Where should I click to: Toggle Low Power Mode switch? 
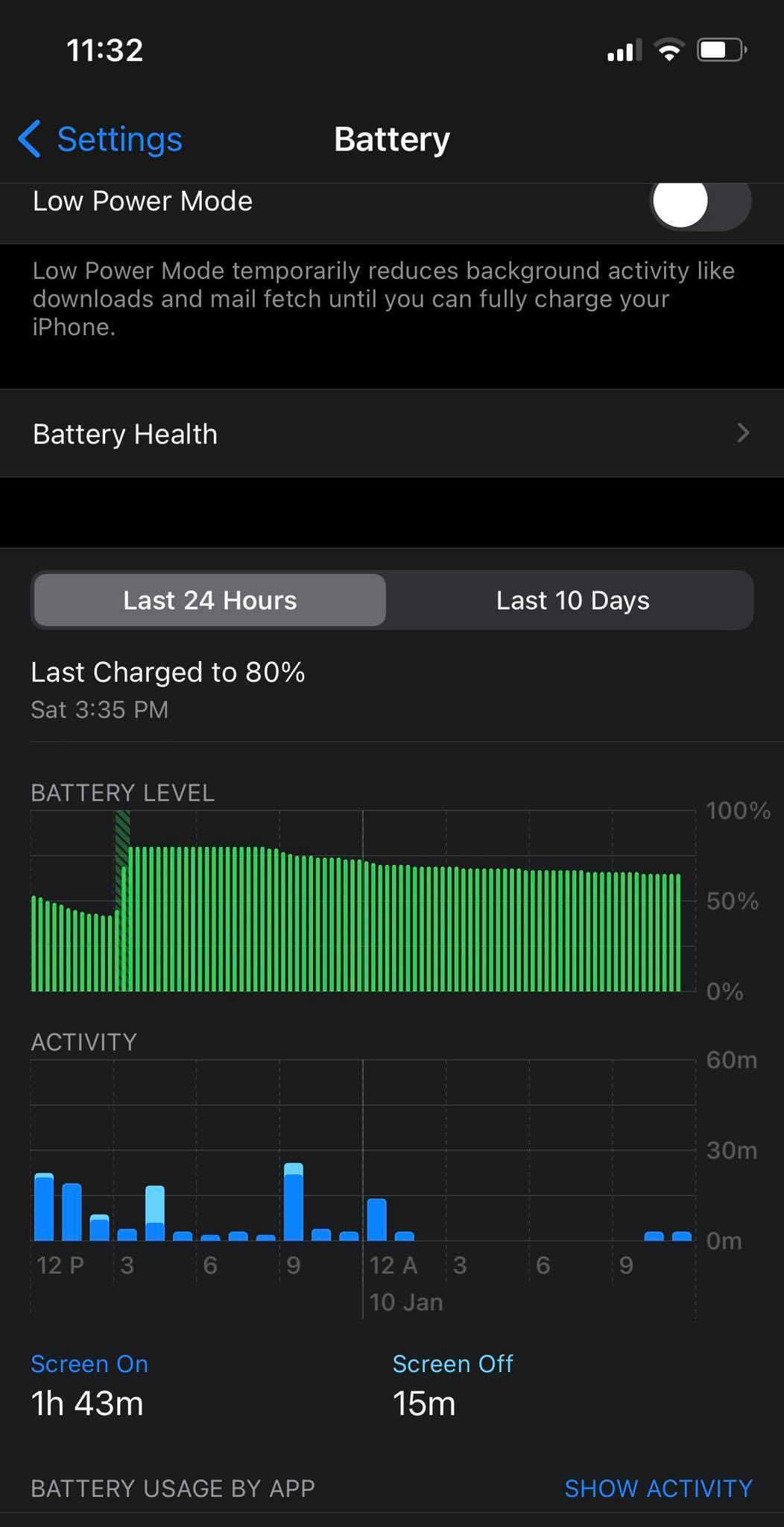pyautogui.click(x=701, y=201)
